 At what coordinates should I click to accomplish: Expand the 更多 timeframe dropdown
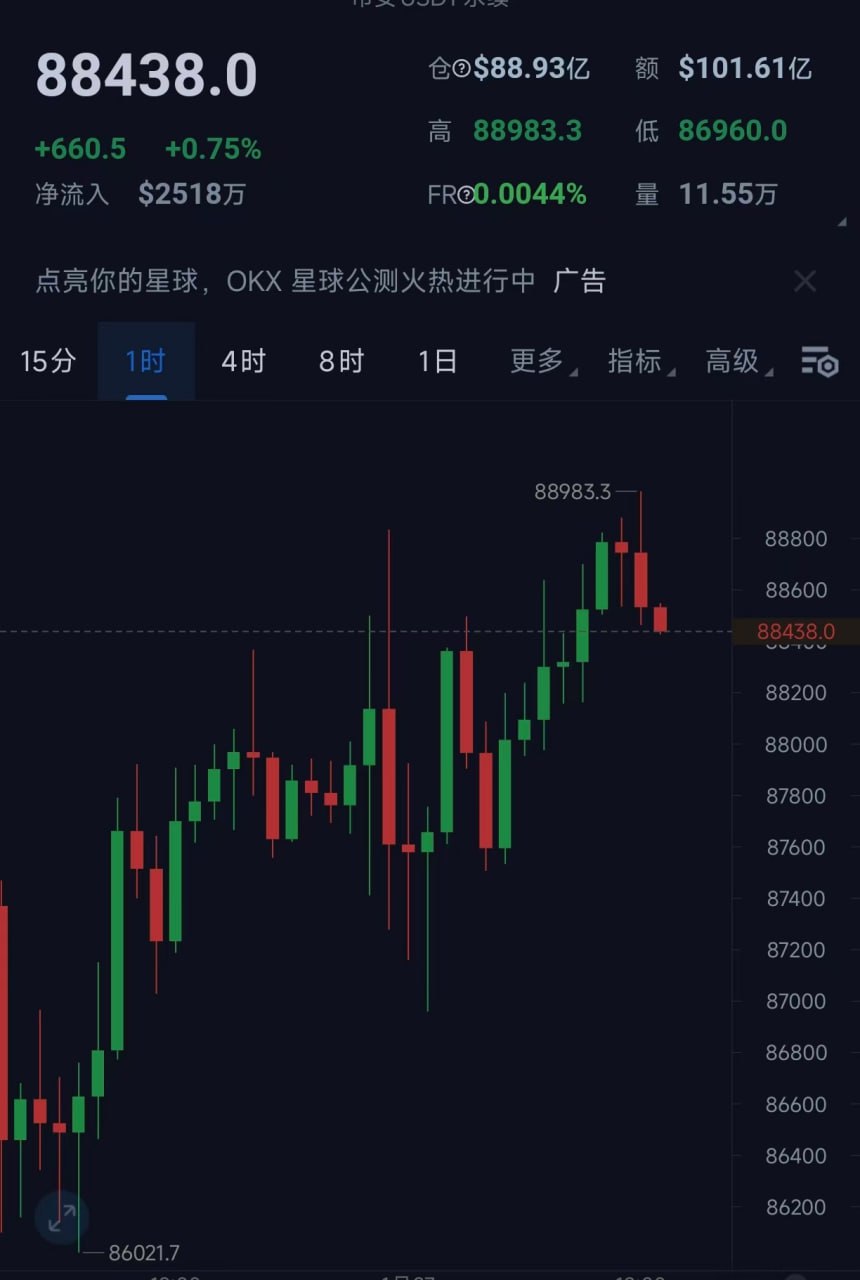(541, 361)
